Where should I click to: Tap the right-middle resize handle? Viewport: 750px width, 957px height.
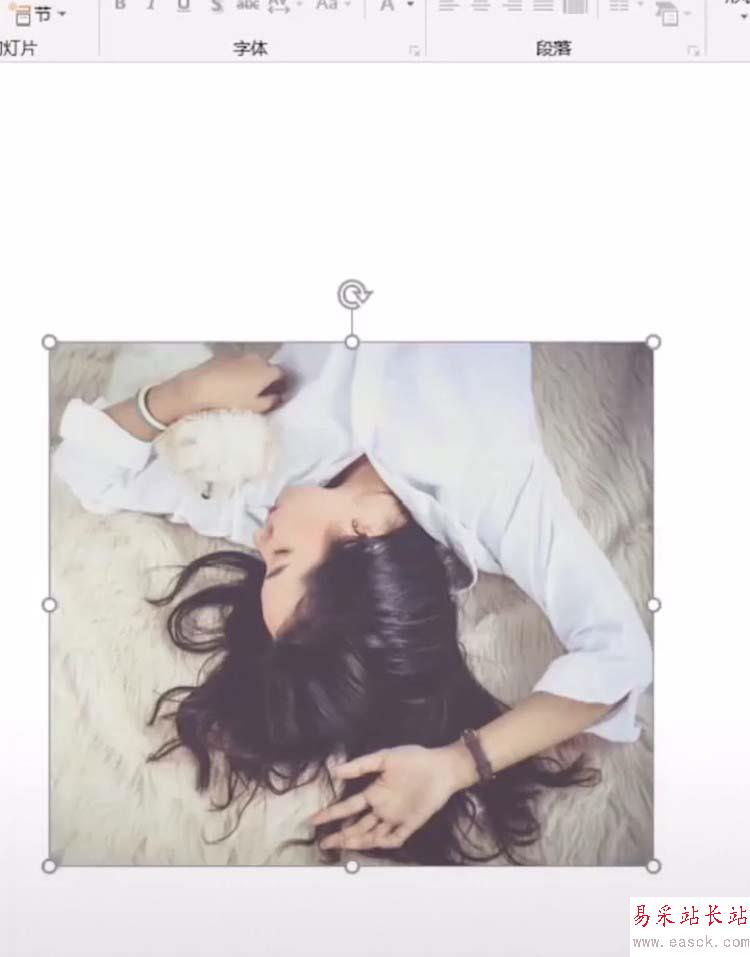653,604
